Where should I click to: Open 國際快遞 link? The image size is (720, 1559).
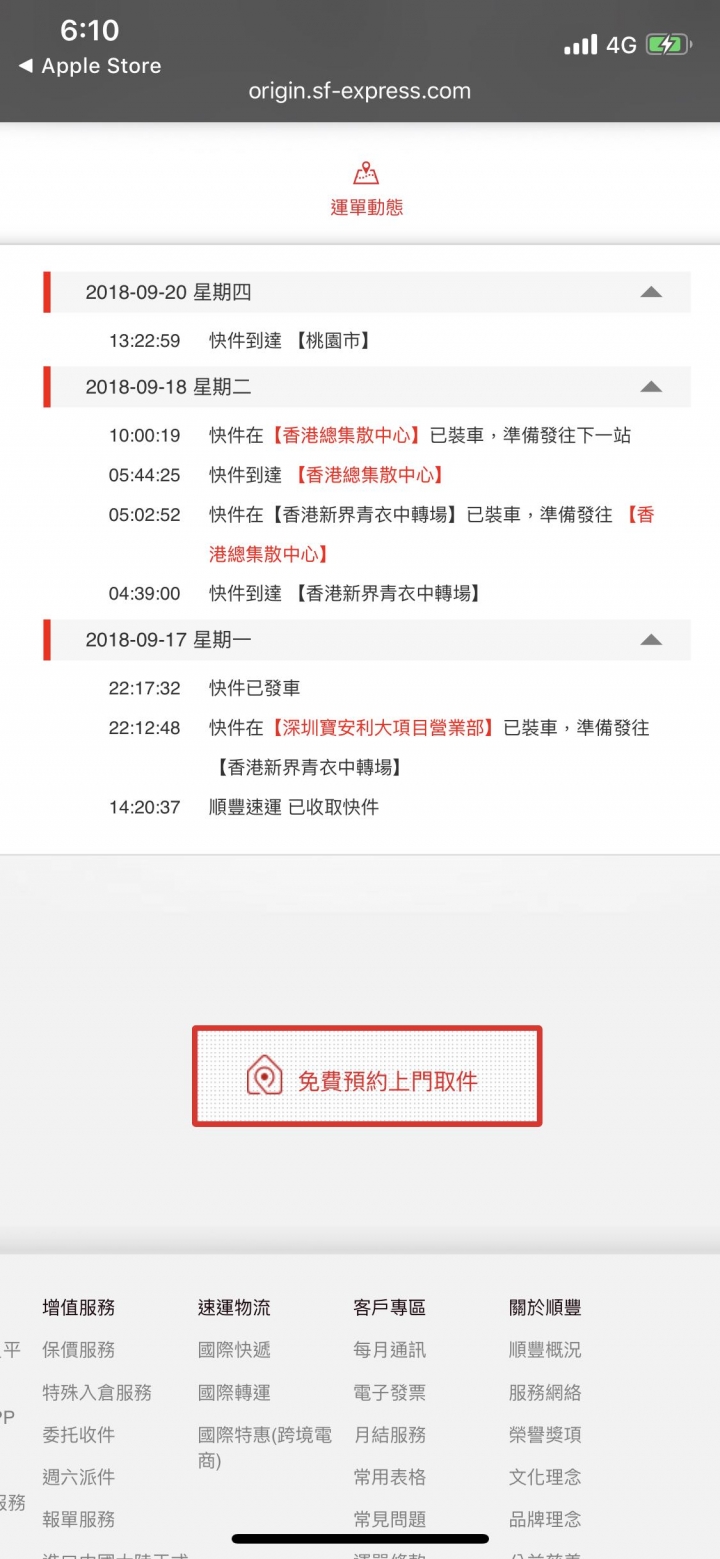[234, 1350]
